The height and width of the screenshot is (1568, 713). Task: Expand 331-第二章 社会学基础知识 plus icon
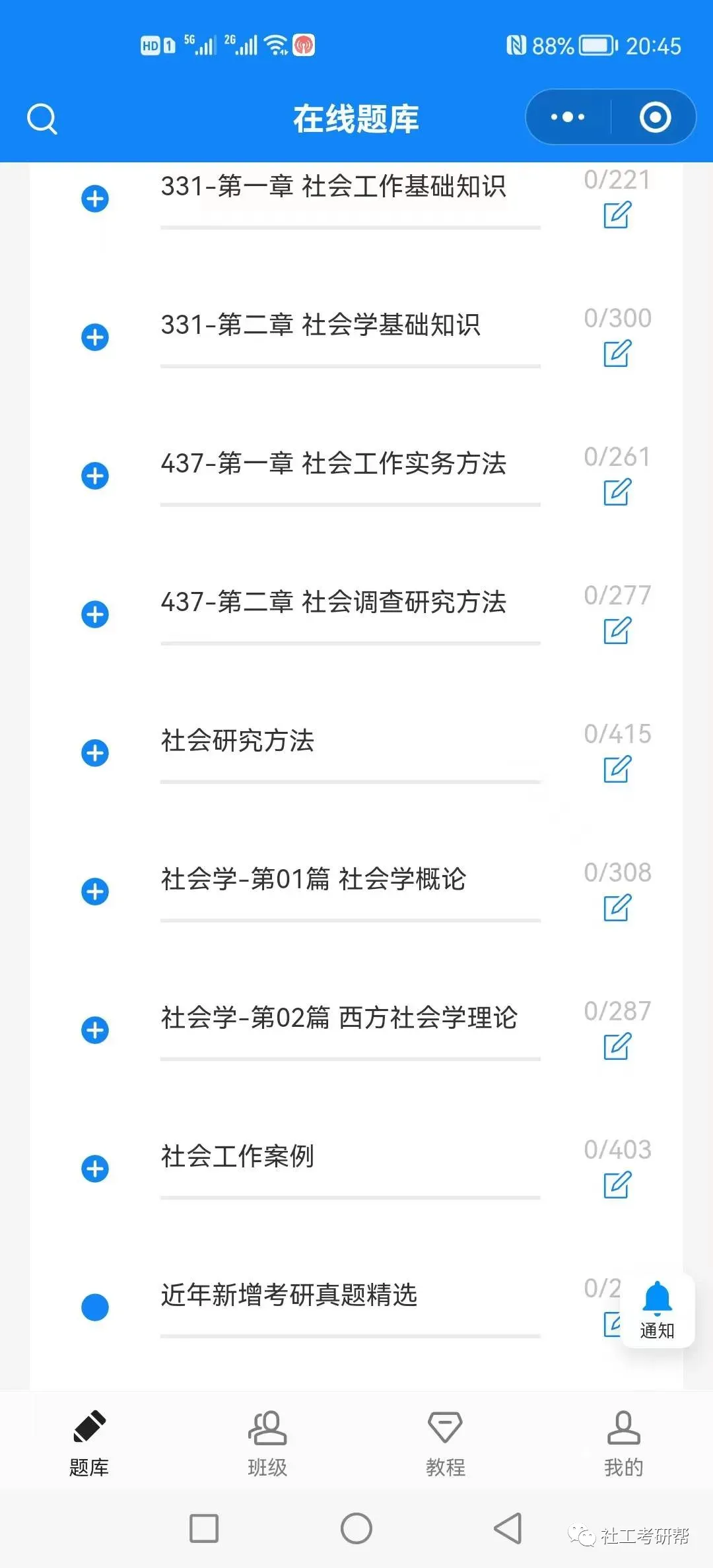tap(95, 337)
